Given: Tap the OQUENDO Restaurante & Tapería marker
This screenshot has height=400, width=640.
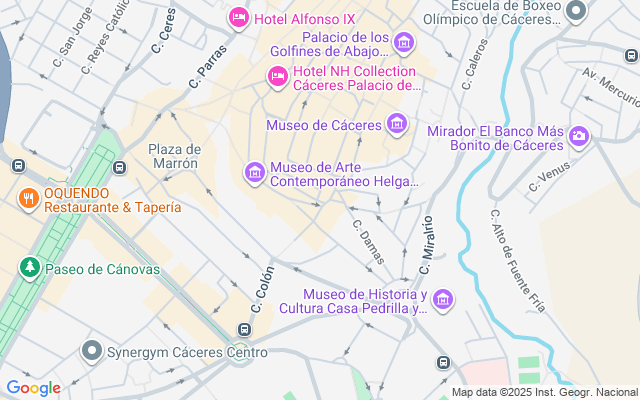Looking at the screenshot, I should click(27, 198).
